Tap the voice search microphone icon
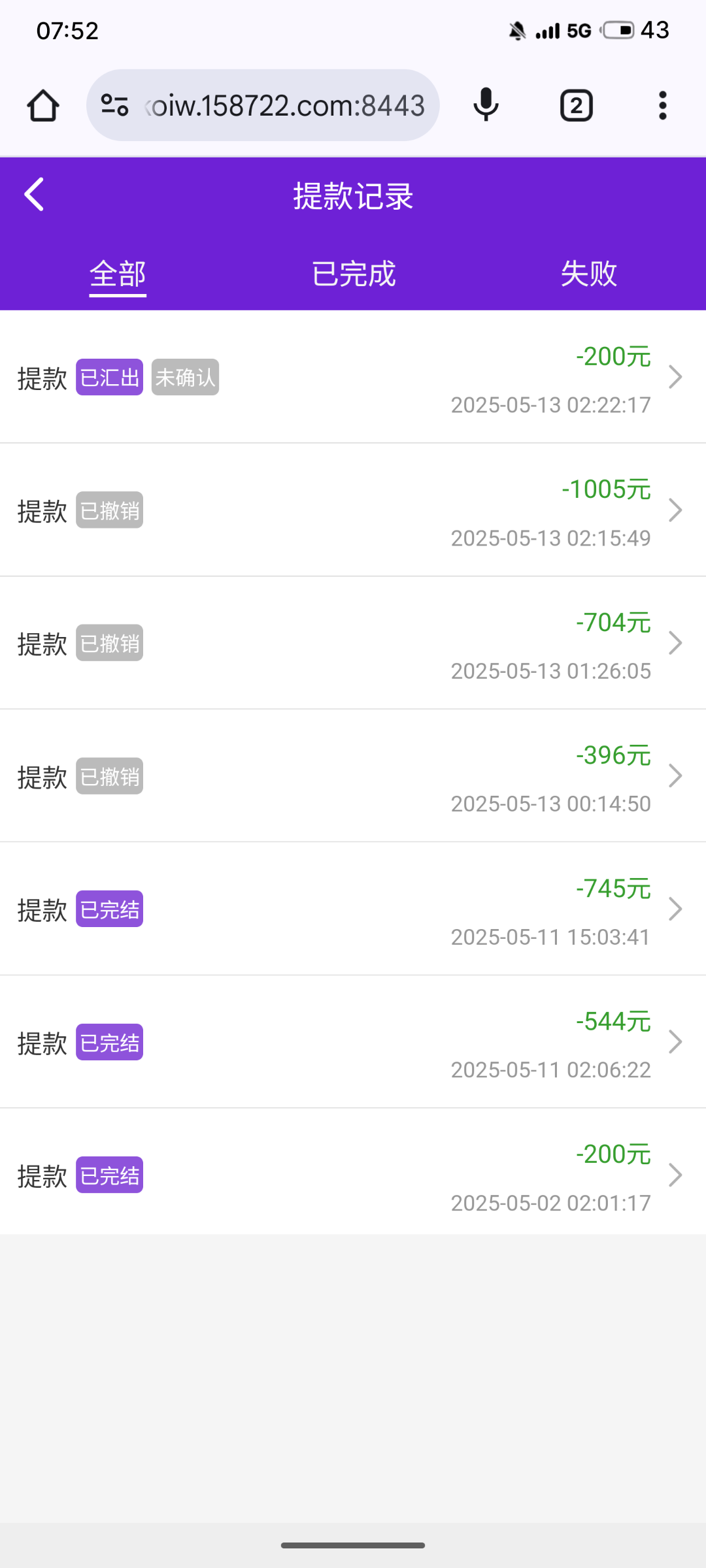 (x=484, y=105)
